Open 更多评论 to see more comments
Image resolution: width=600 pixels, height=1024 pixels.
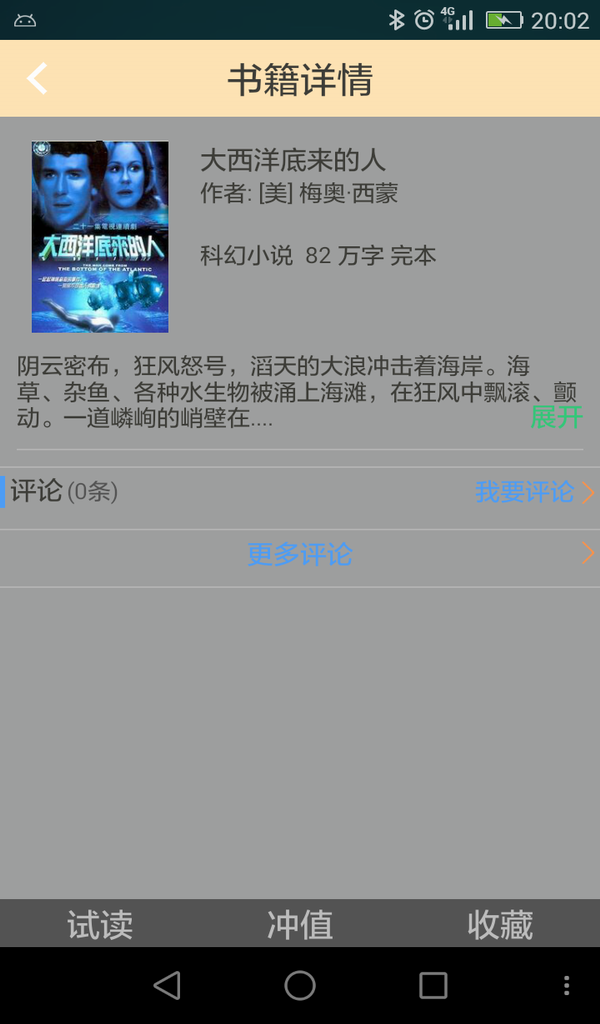pos(300,554)
